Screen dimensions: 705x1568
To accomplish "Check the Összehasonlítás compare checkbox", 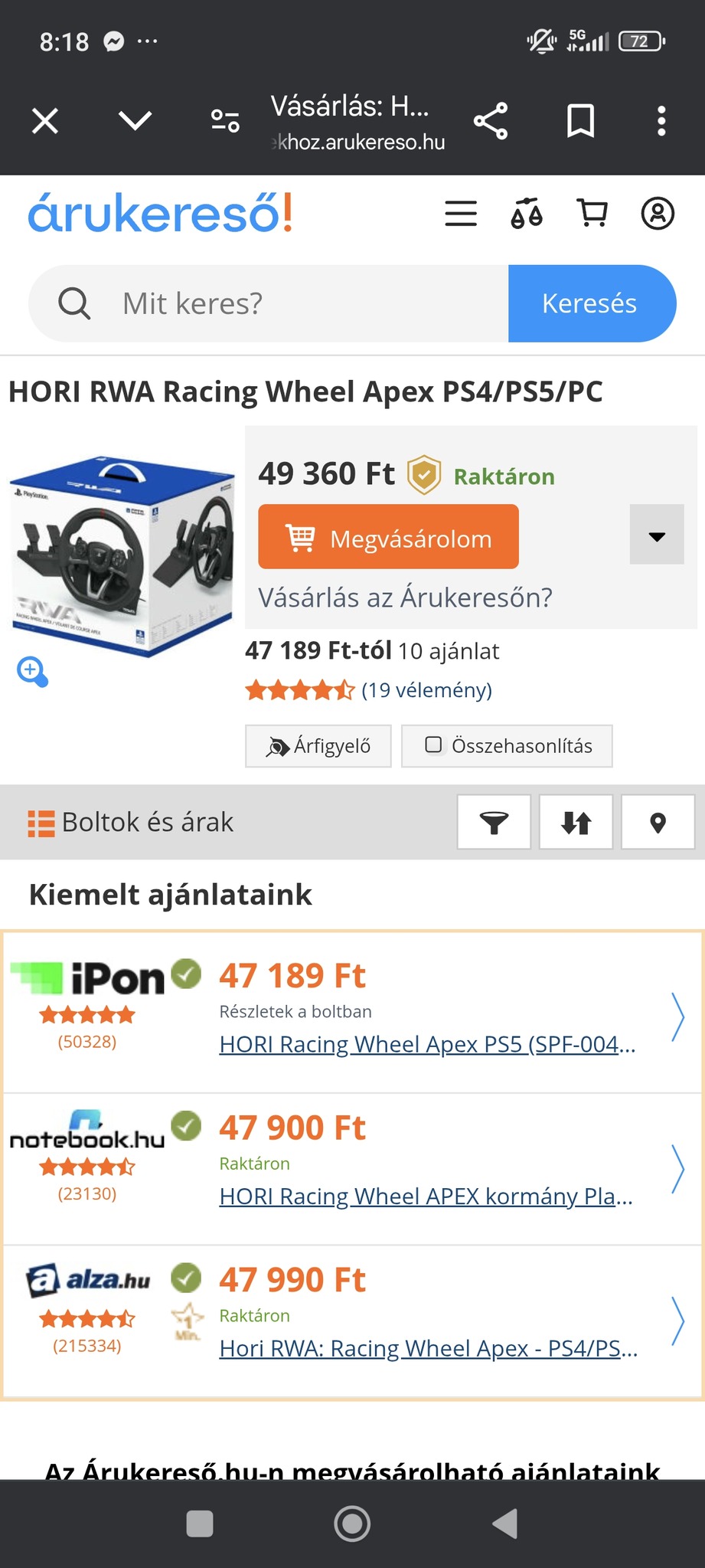I will 434,745.
